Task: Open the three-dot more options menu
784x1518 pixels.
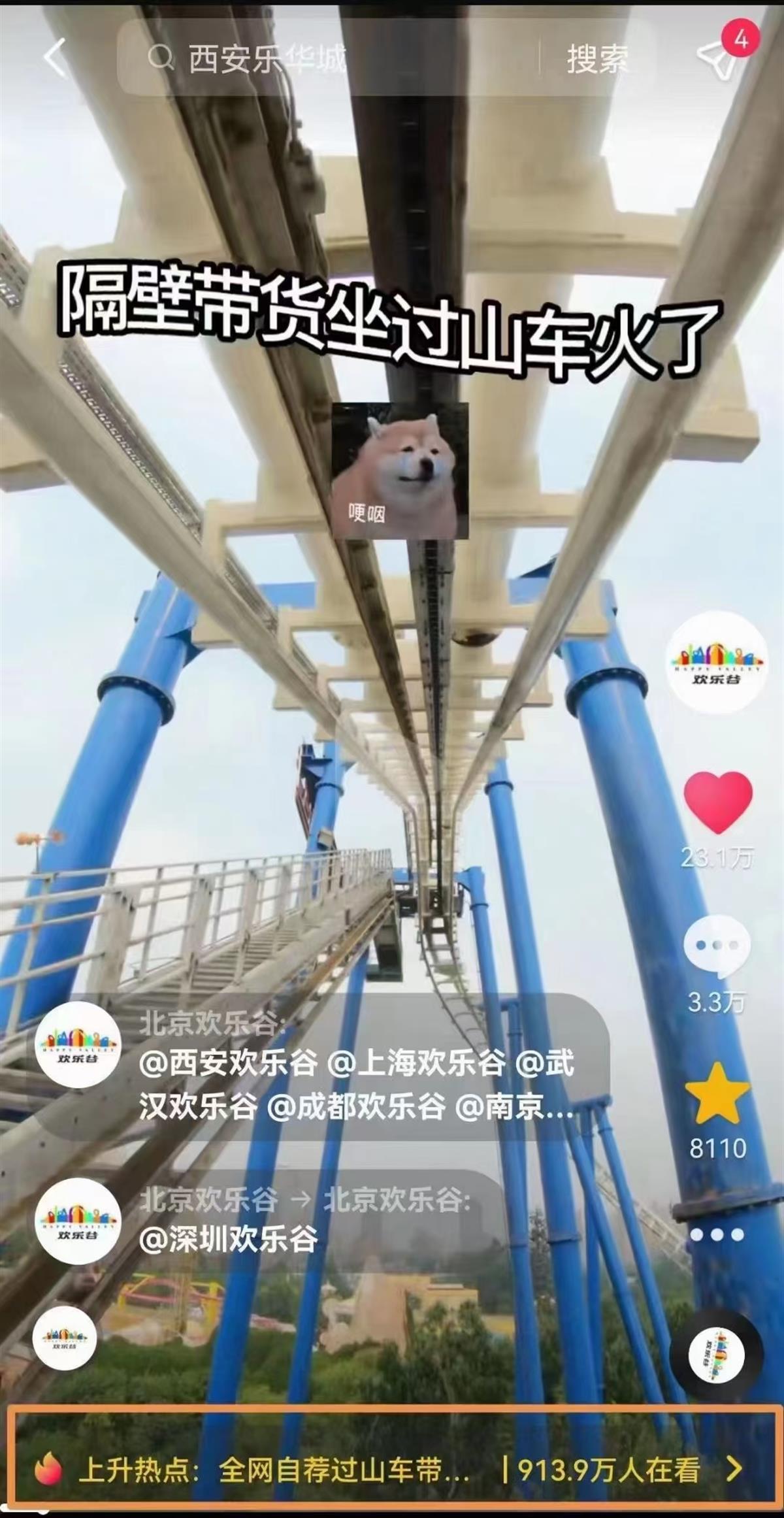Action: click(x=717, y=1235)
